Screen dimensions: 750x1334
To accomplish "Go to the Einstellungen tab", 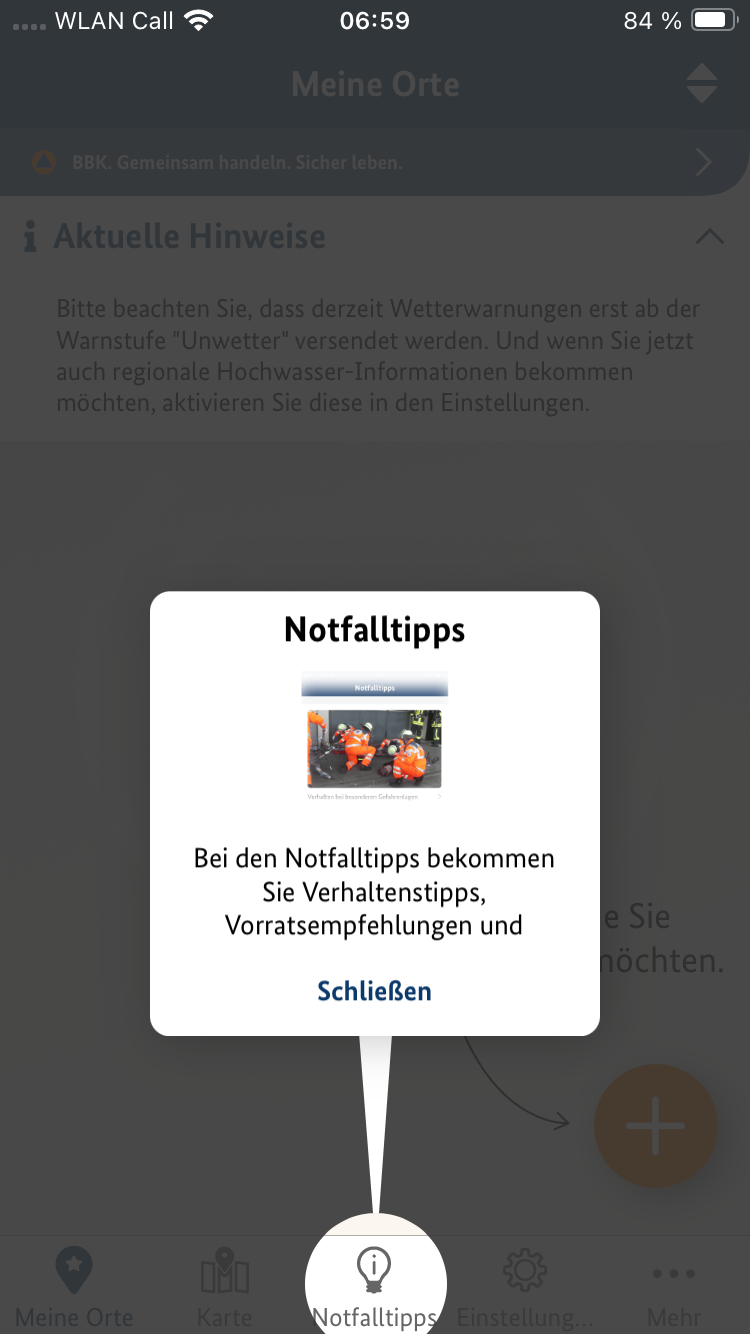I will 524,1287.
